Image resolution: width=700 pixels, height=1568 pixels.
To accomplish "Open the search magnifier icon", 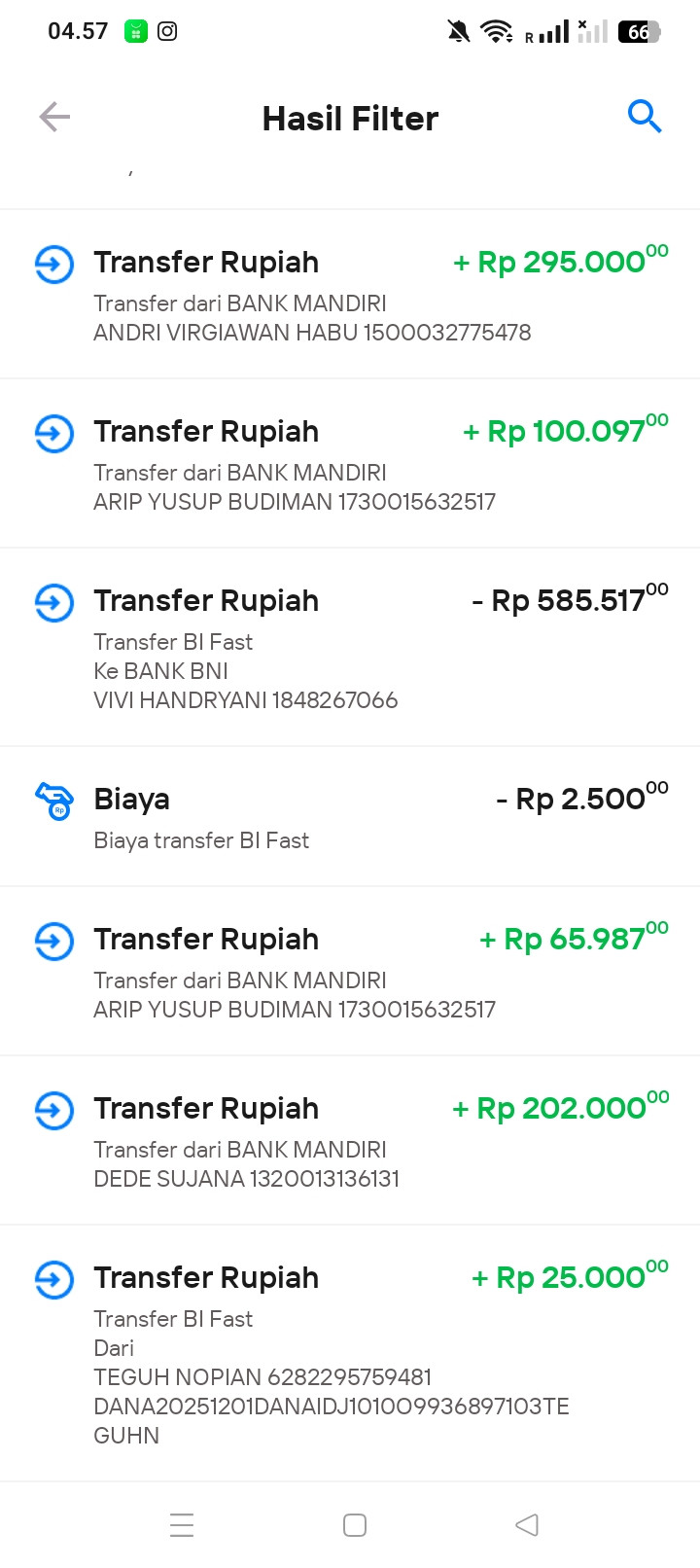I will (644, 117).
